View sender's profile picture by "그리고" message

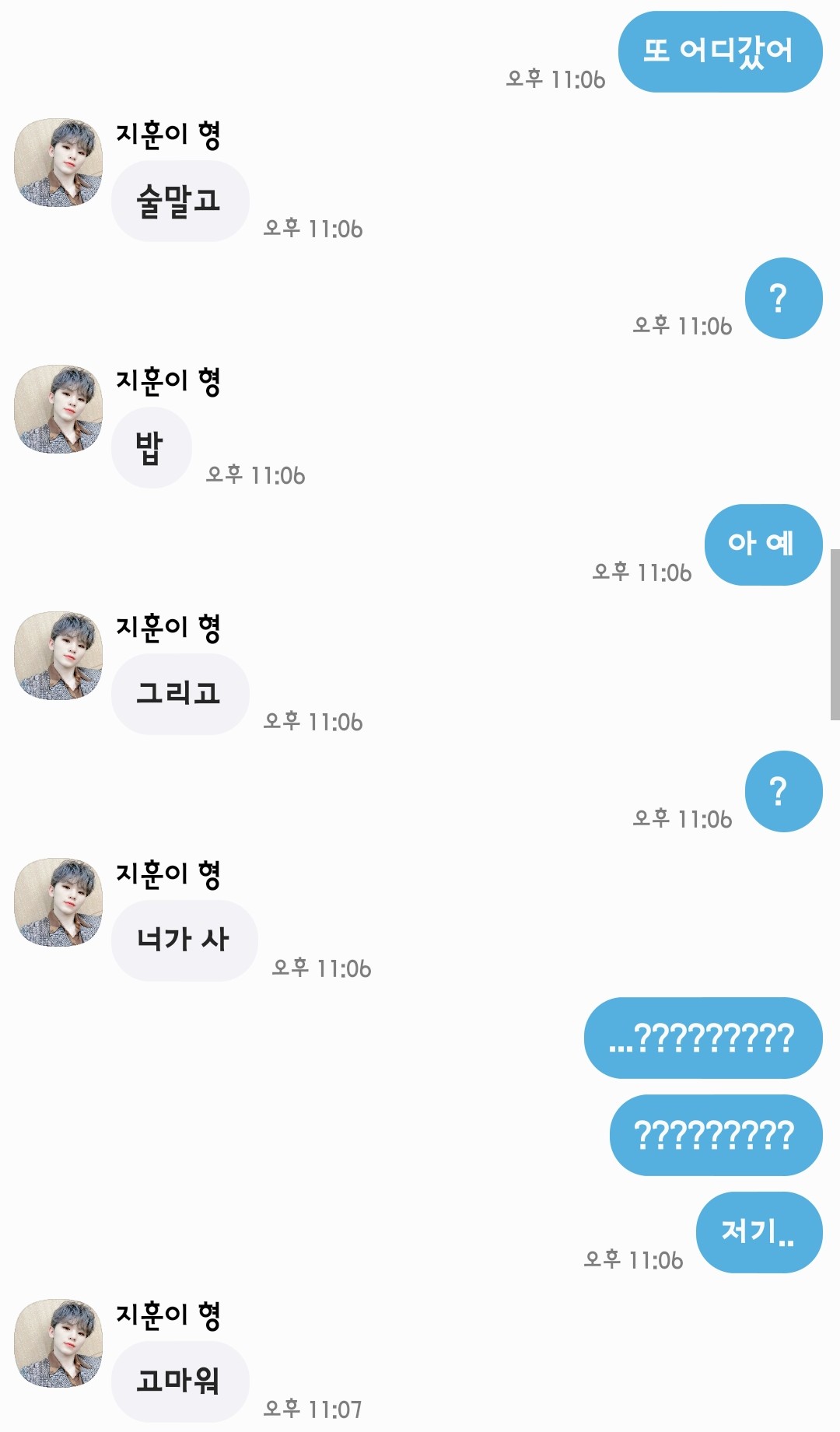(x=58, y=656)
